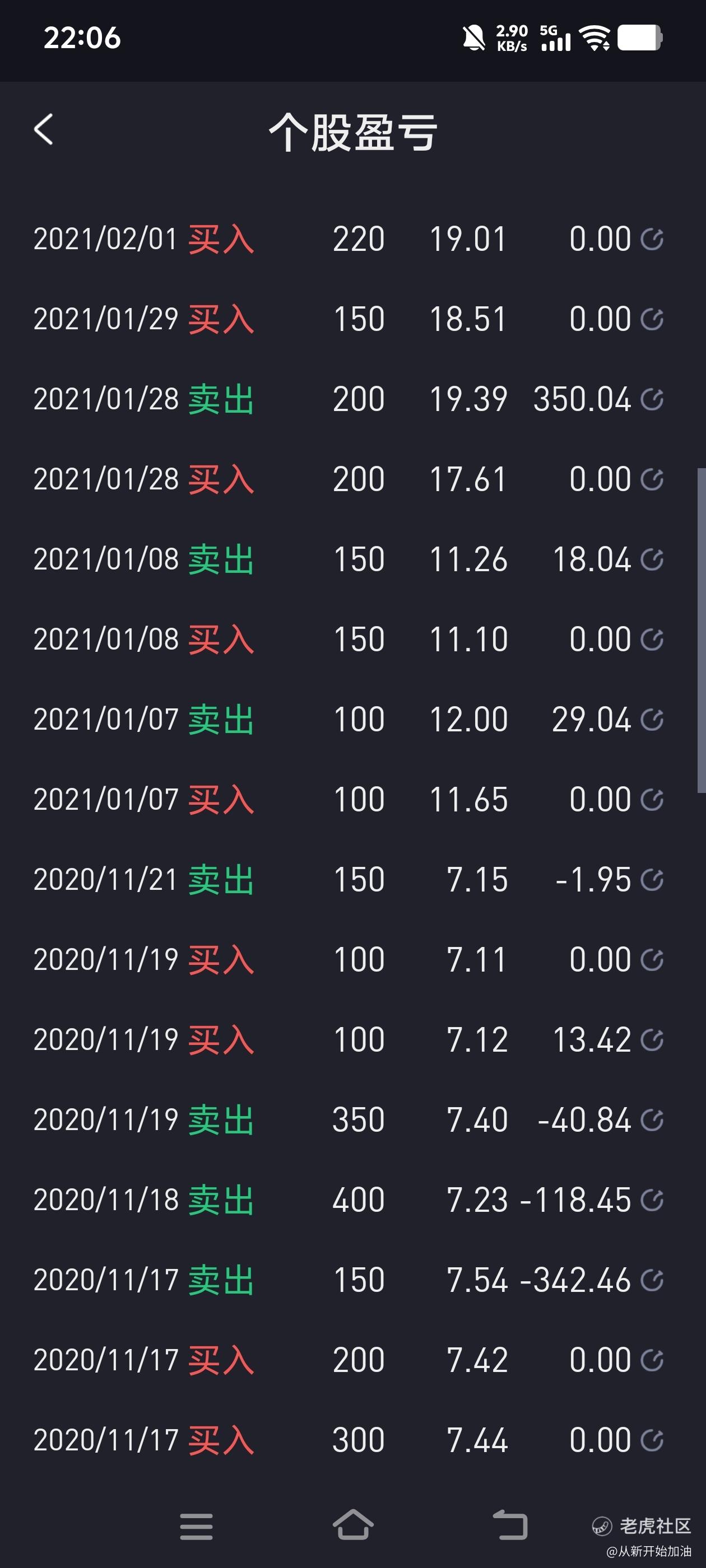Image resolution: width=706 pixels, height=1568 pixels.
Task: Share the 2020/11/18 卖出 -118.45 record
Action: [x=652, y=1200]
